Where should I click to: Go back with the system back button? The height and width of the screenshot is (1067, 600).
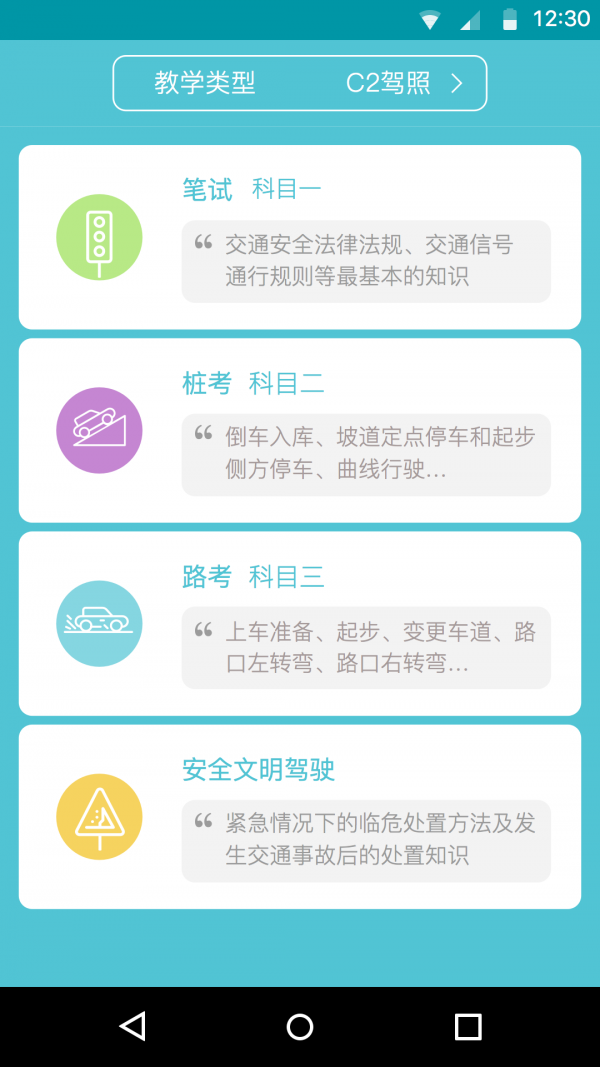point(132,1026)
